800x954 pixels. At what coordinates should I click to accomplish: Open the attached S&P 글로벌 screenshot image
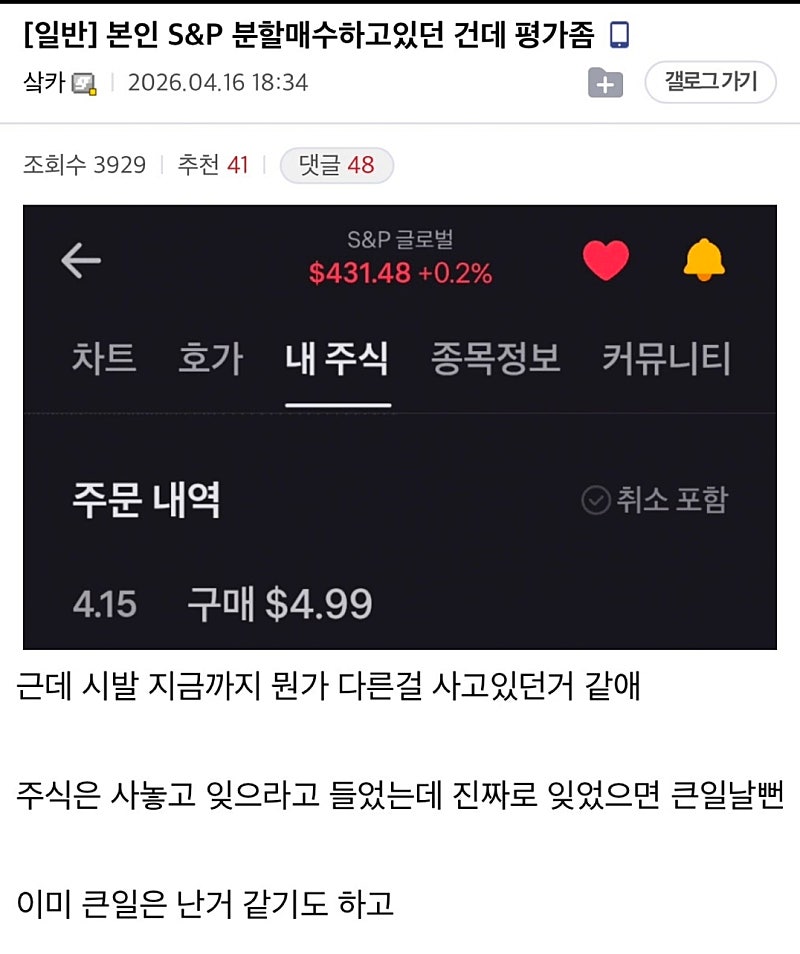click(x=400, y=427)
